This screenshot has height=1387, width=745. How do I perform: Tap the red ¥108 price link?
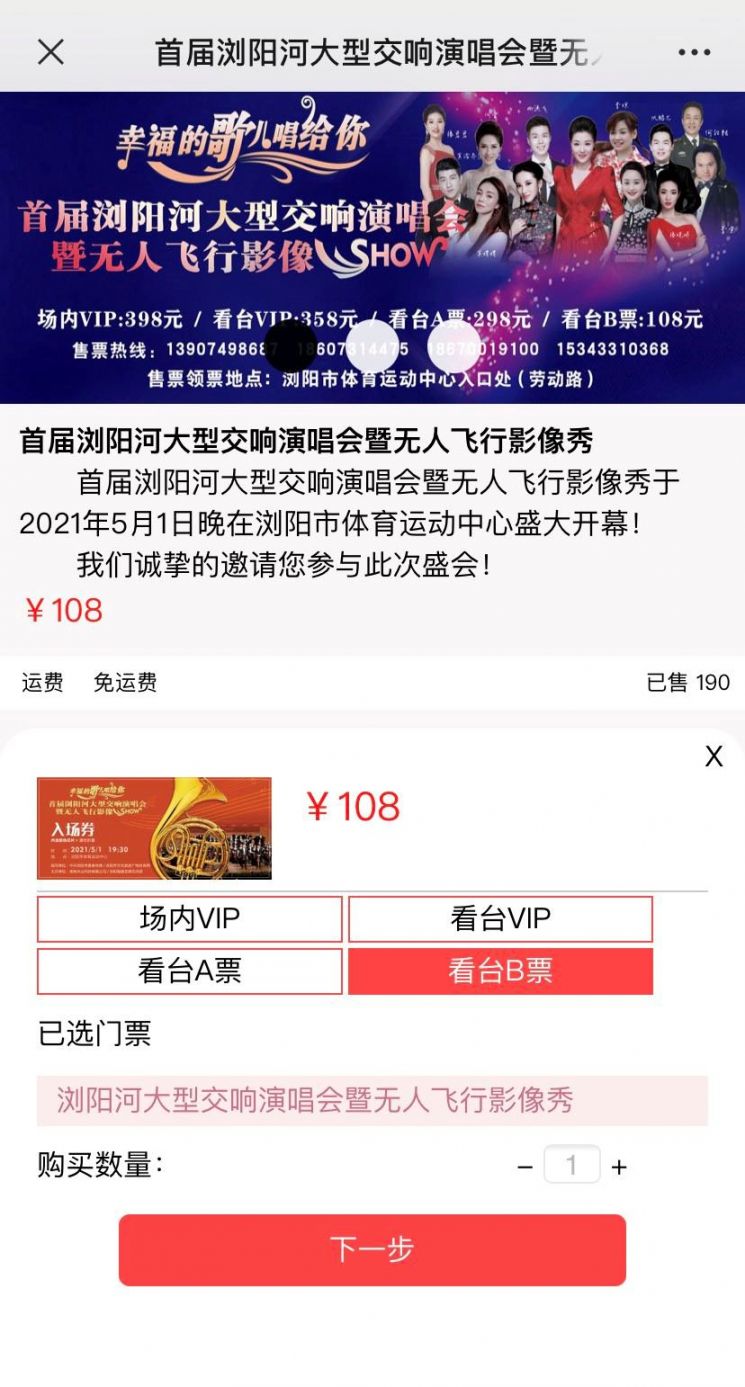pyautogui.click(x=63, y=611)
